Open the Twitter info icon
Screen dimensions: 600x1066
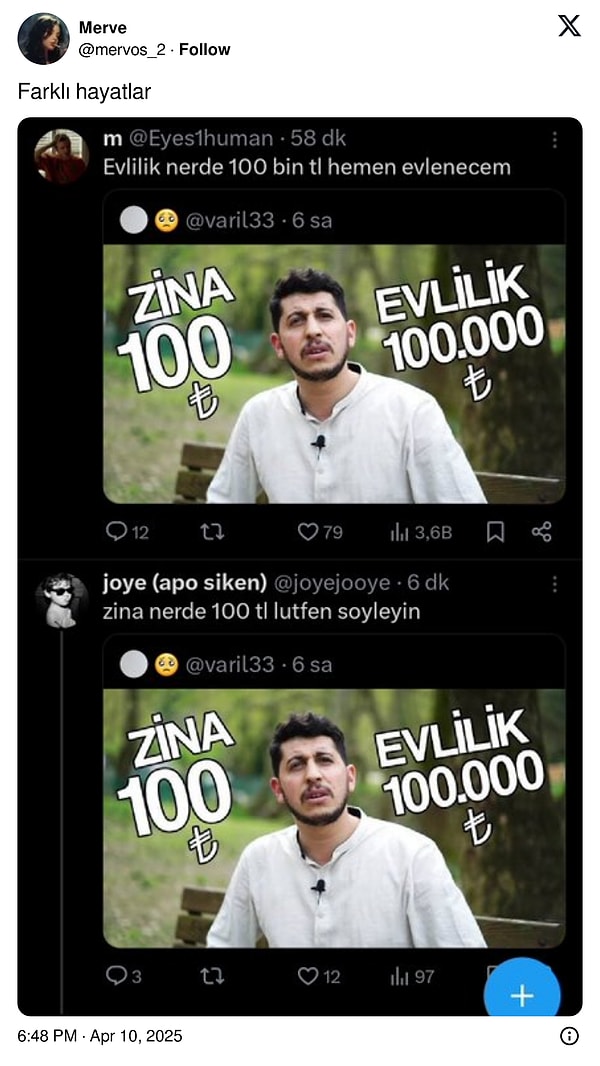[x=569, y=1036]
